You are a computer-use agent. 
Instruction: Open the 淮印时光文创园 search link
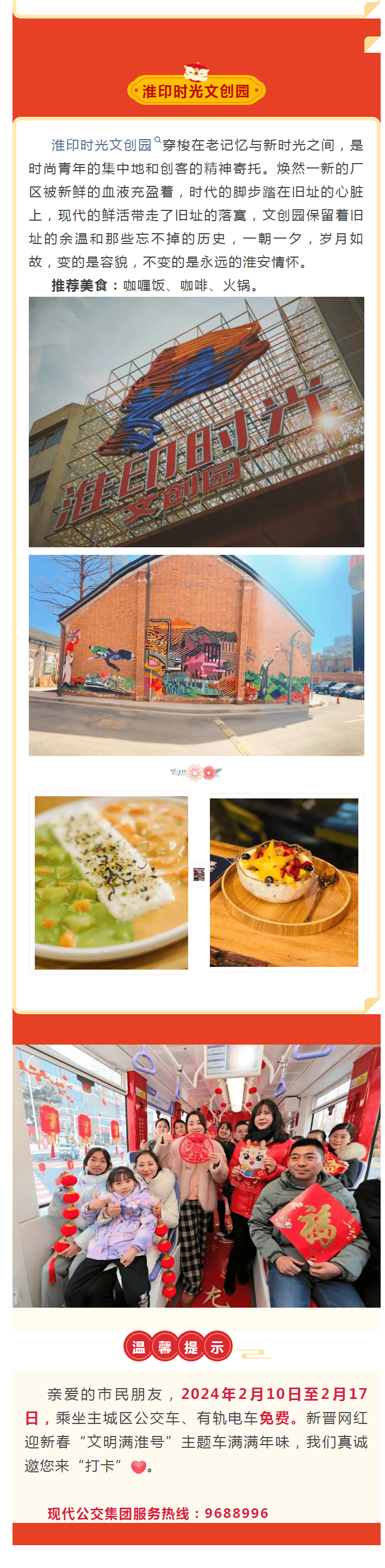104,145
